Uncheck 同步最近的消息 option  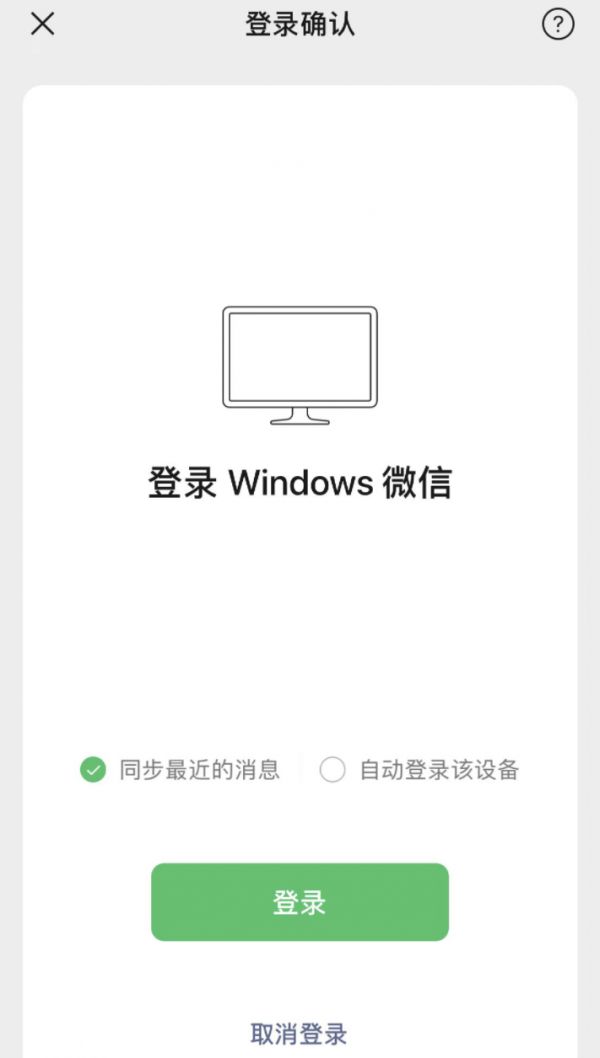[93, 769]
